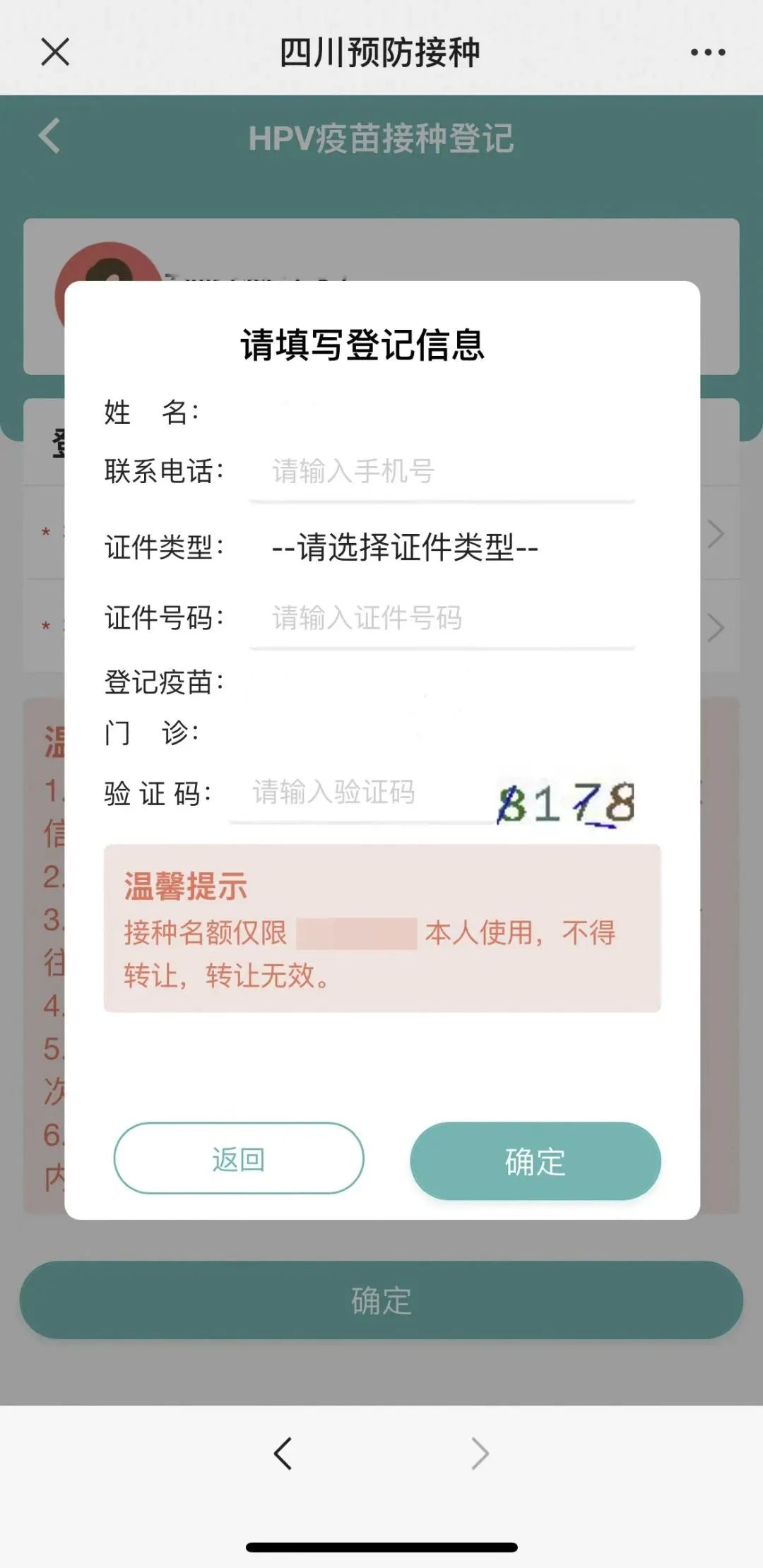
Task: Focus the 验证码 input field
Action: click(x=360, y=792)
